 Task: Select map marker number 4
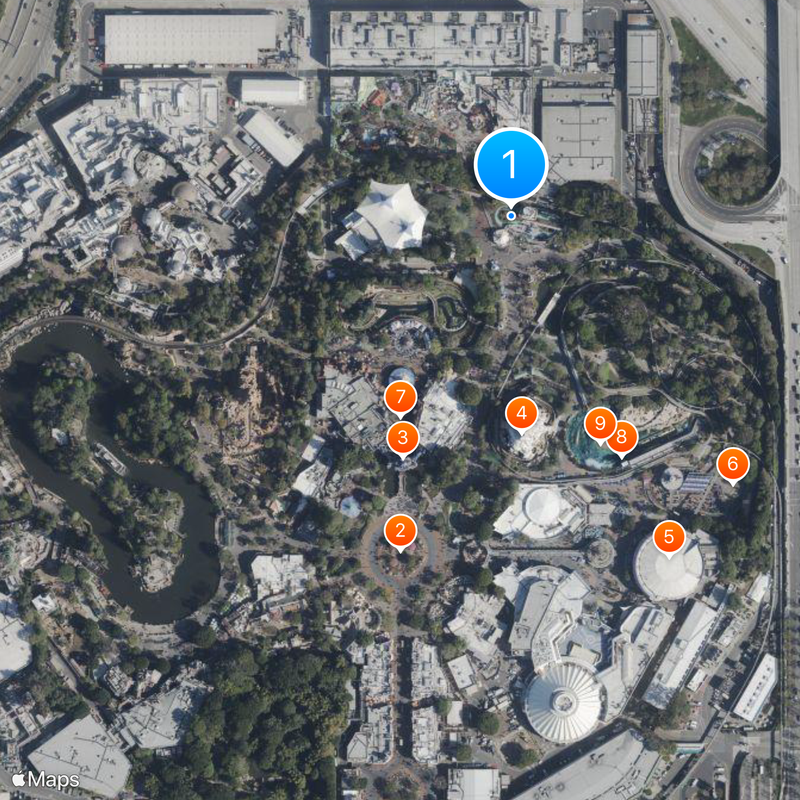pos(520,411)
